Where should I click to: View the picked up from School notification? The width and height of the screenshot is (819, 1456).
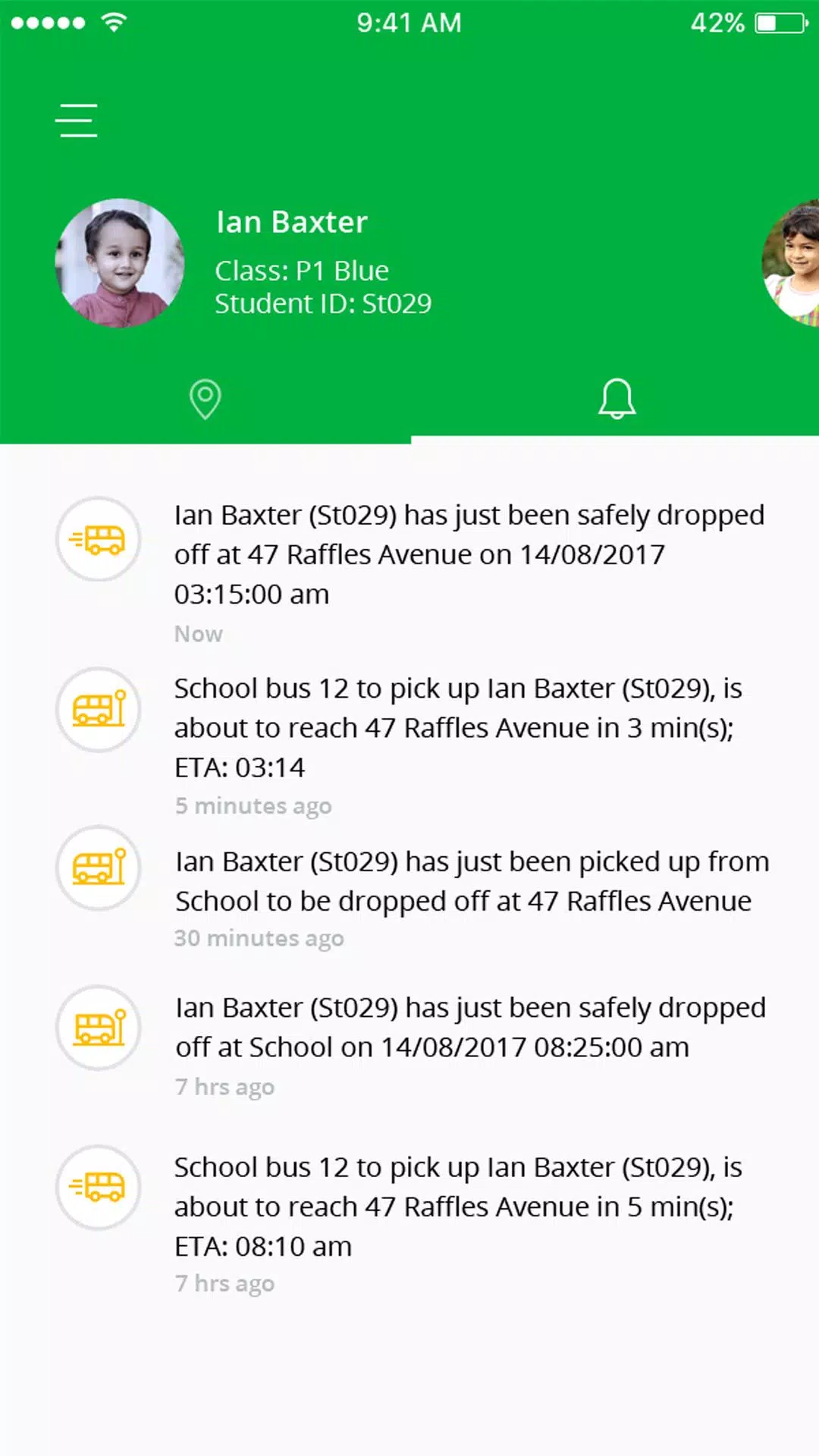(x=470, y=882)
